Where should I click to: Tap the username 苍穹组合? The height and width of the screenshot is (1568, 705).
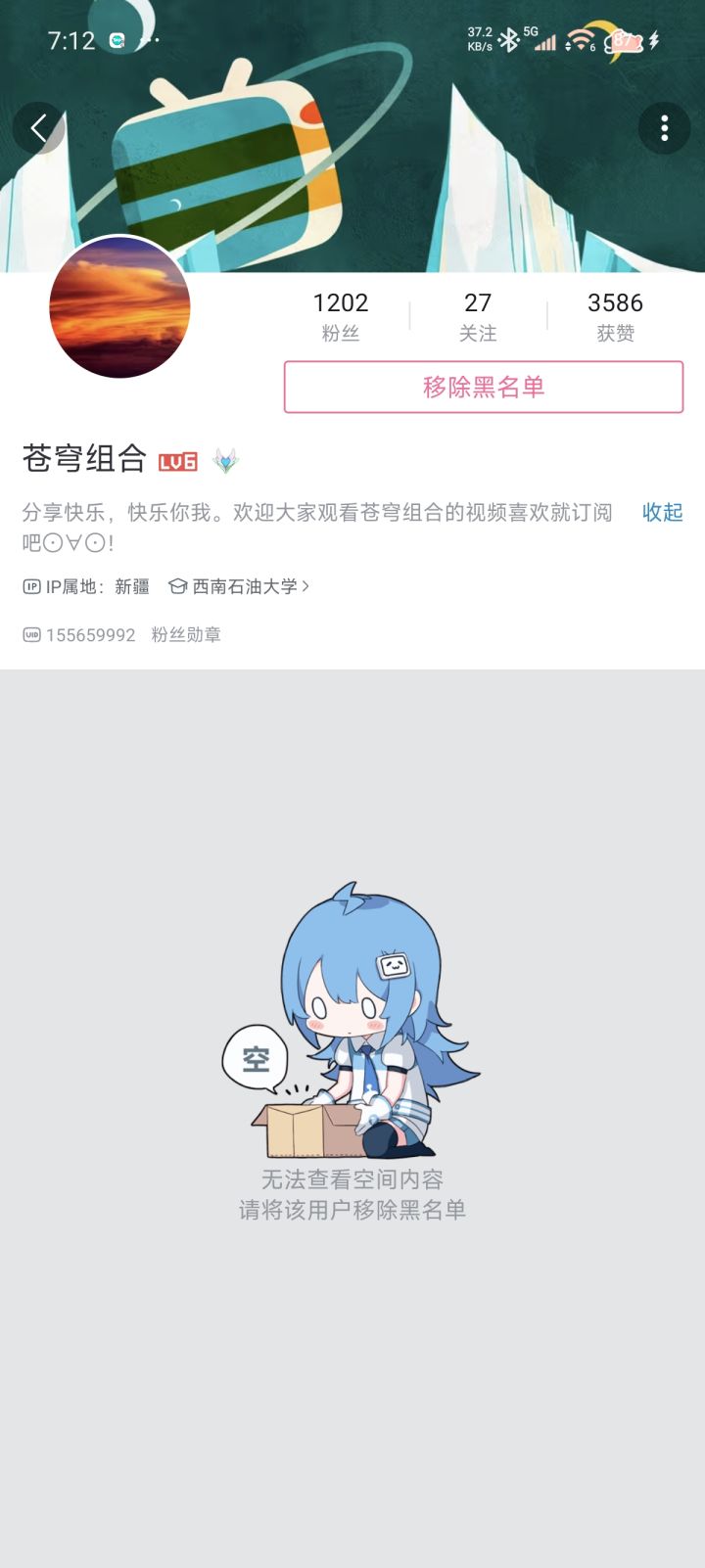(x=83, y=460)
